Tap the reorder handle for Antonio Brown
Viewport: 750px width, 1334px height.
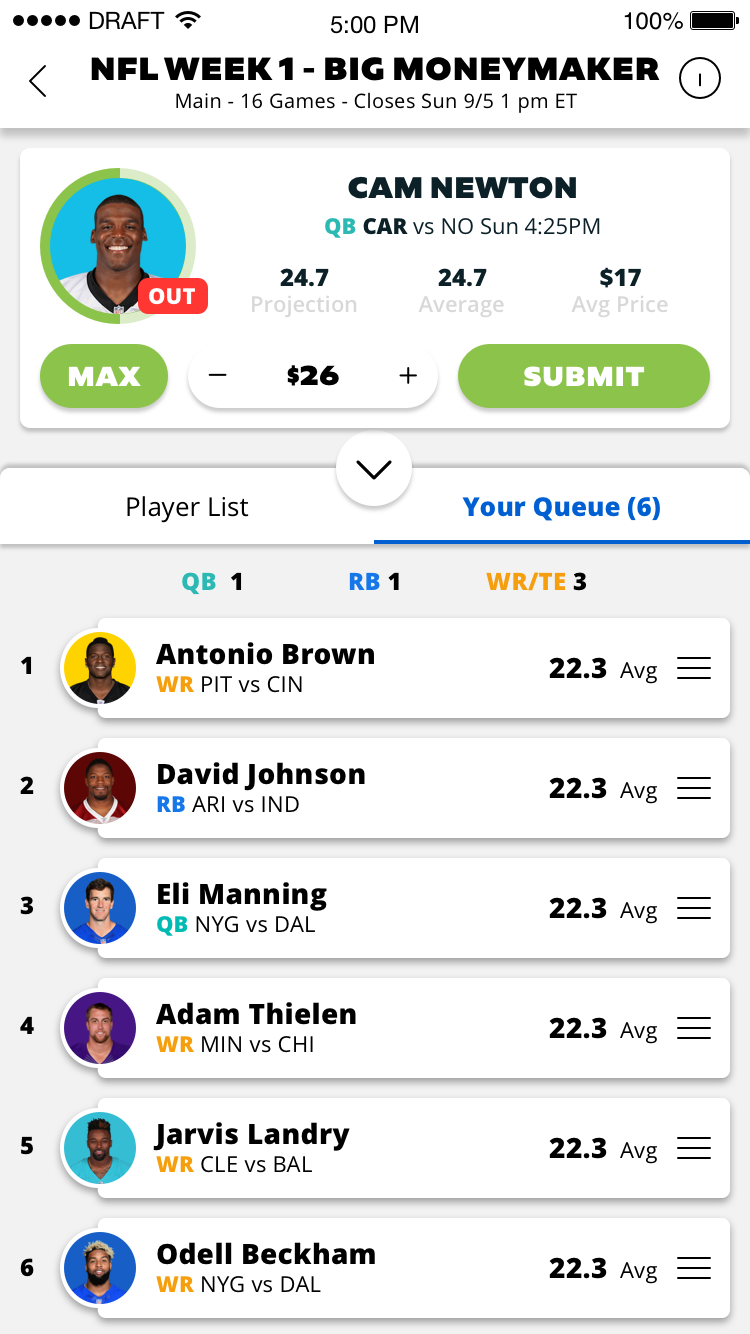pyautogui.click(x=694, y=668)
